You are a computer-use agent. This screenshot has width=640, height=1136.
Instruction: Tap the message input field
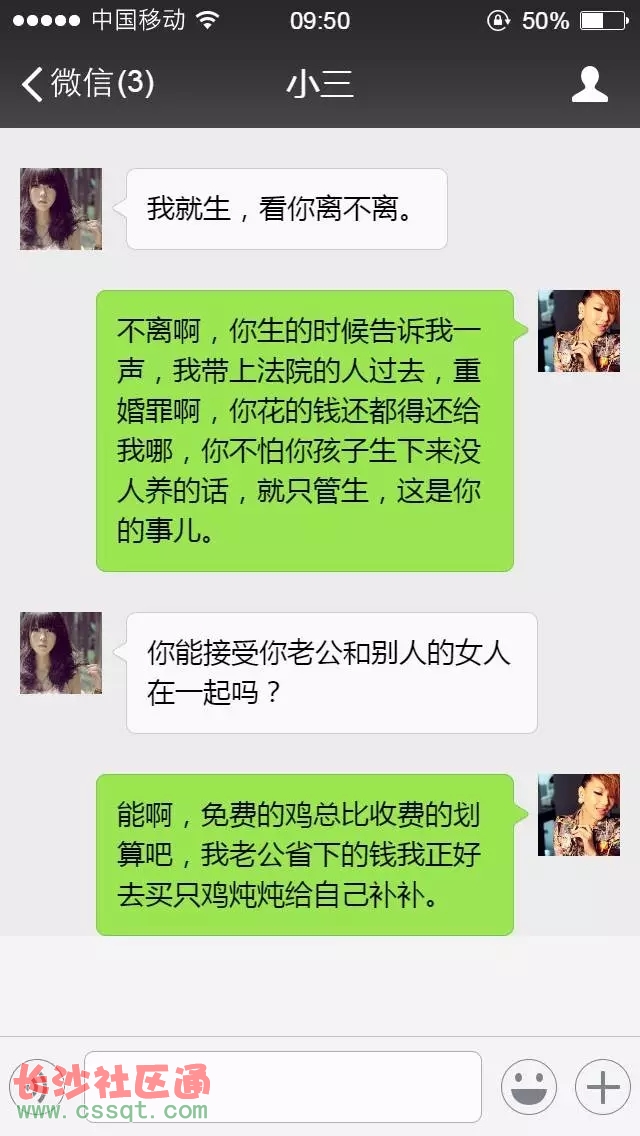[283, 1086]
